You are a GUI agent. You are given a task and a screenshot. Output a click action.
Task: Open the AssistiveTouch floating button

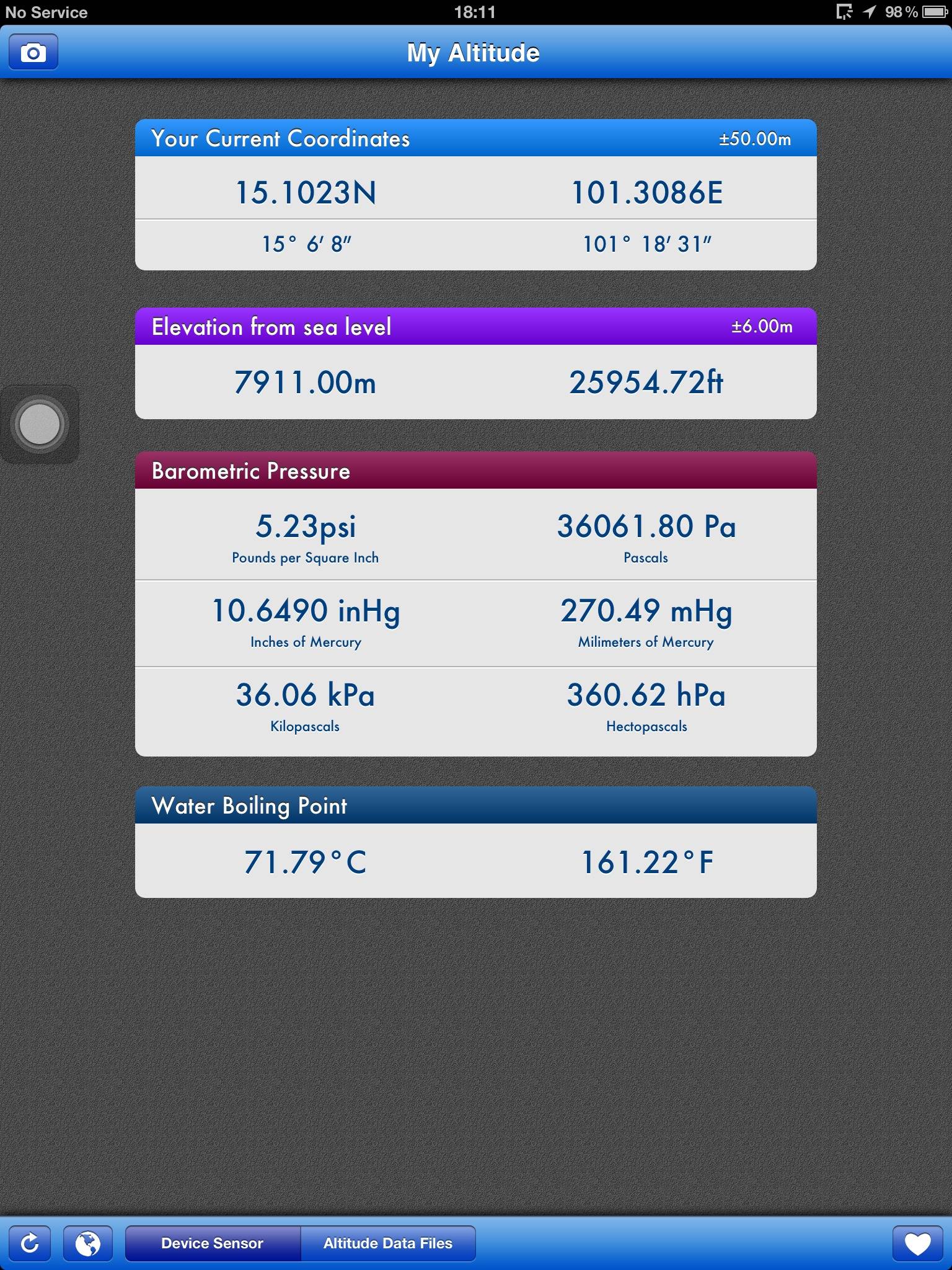(x=40, y=425)
